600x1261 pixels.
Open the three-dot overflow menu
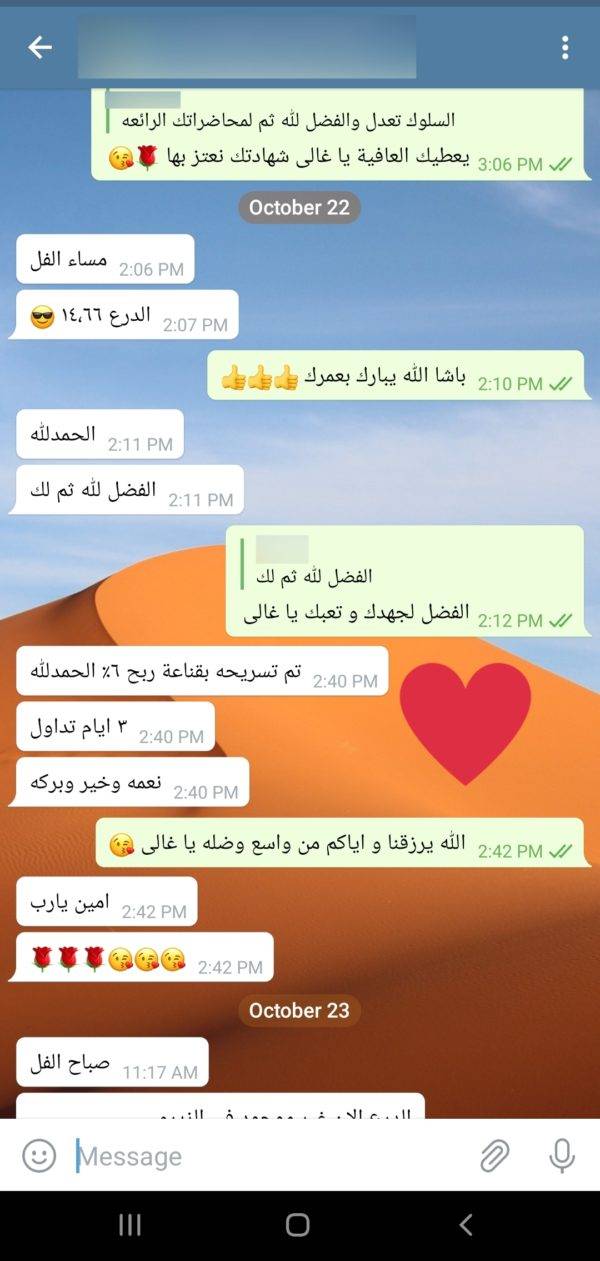coord(565,47)
